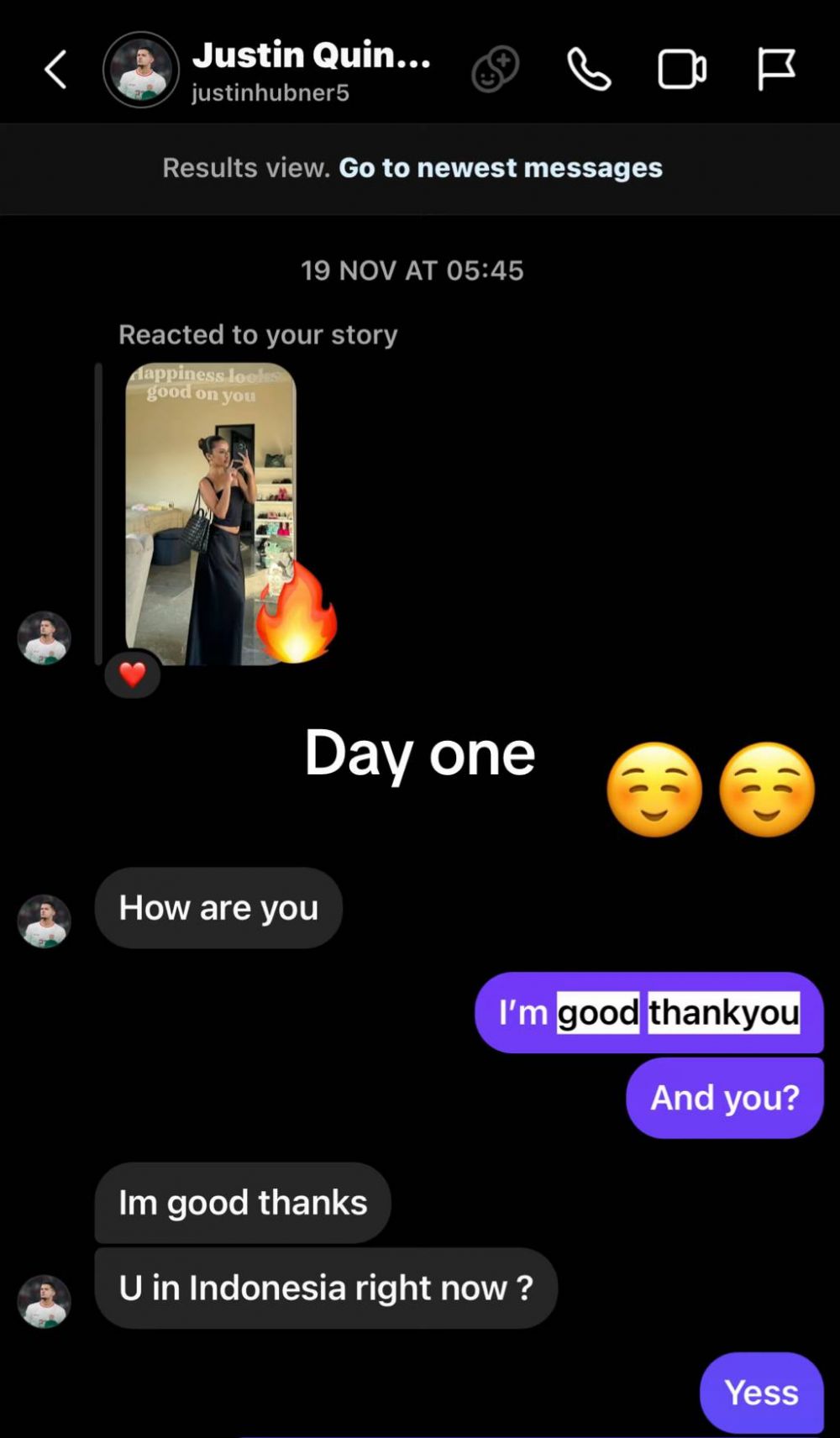Open the avatar sticker icon
Image resolution: width=840 pixels, height=1438 pixels.
[x=496, y=70]
